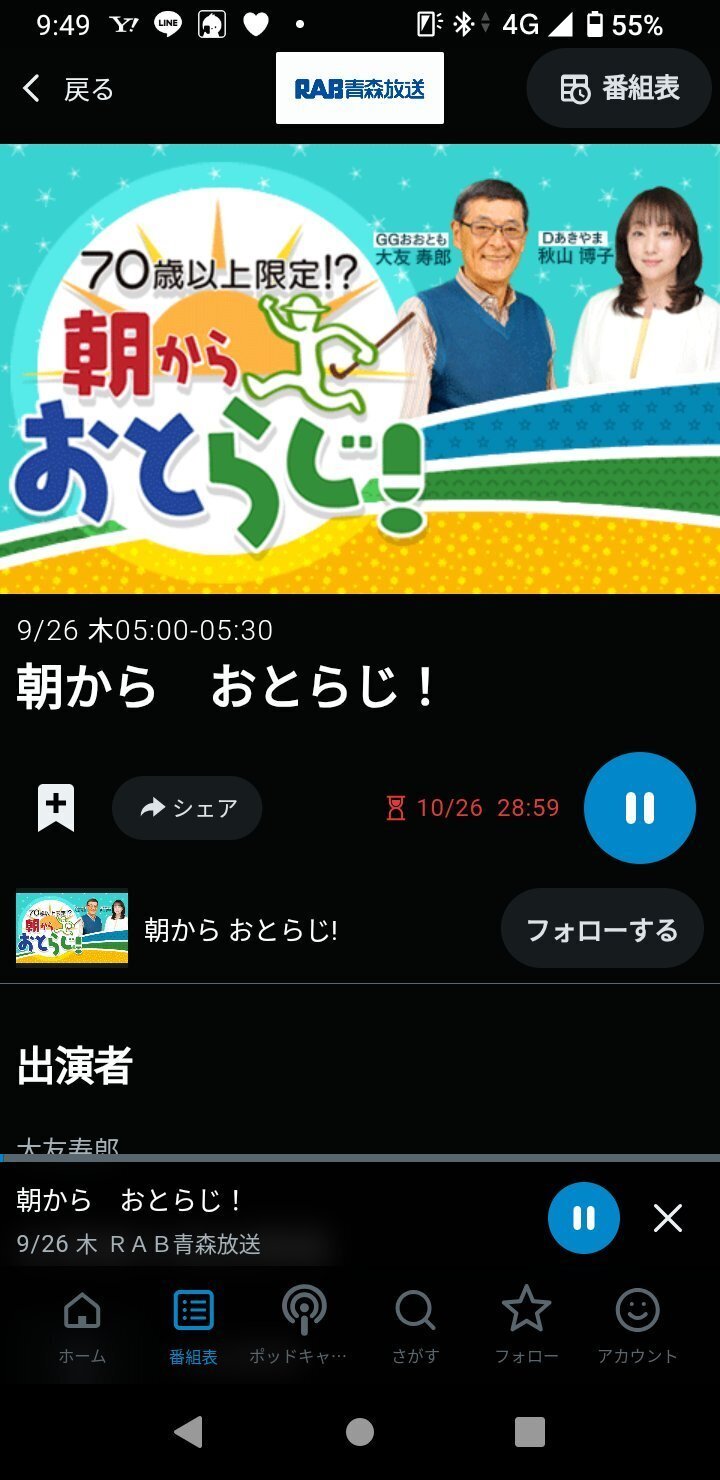Toggle follow for 朝から おとらじ!
The height and width of the screenshot is (1480, 720).
point(601,928)
